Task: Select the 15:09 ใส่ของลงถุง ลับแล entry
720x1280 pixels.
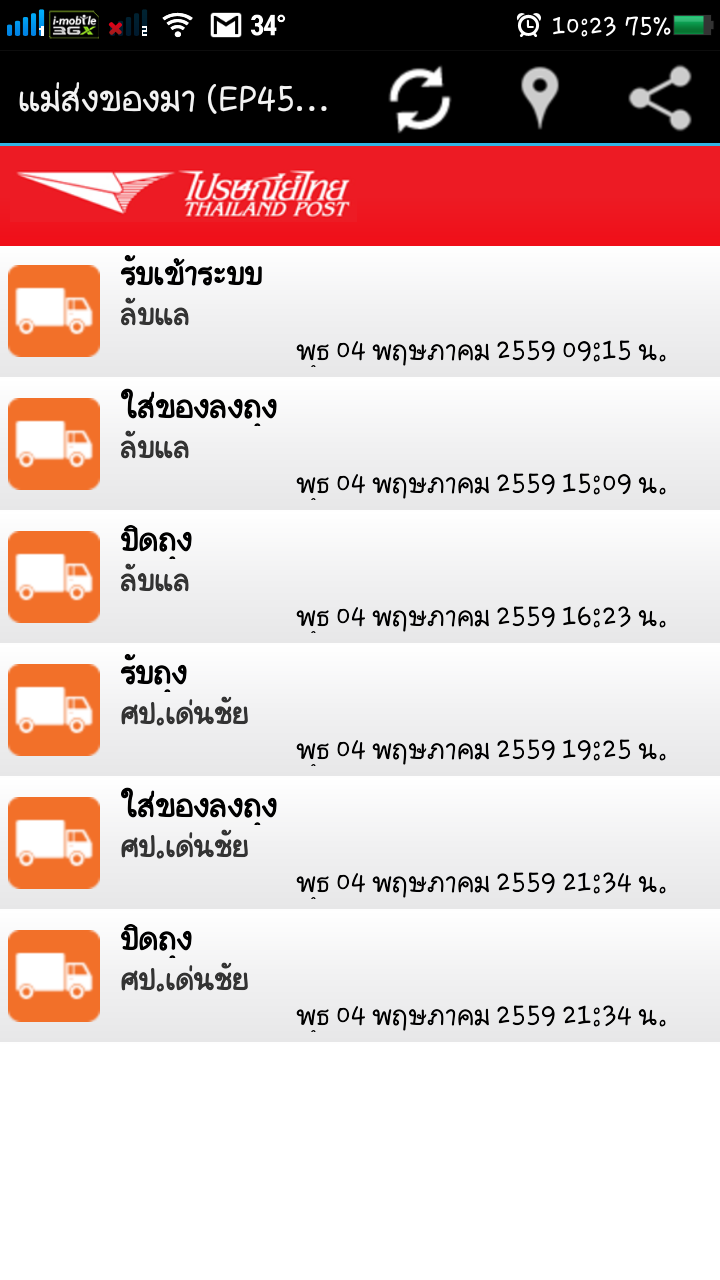Action: click(x=360, y=444)
